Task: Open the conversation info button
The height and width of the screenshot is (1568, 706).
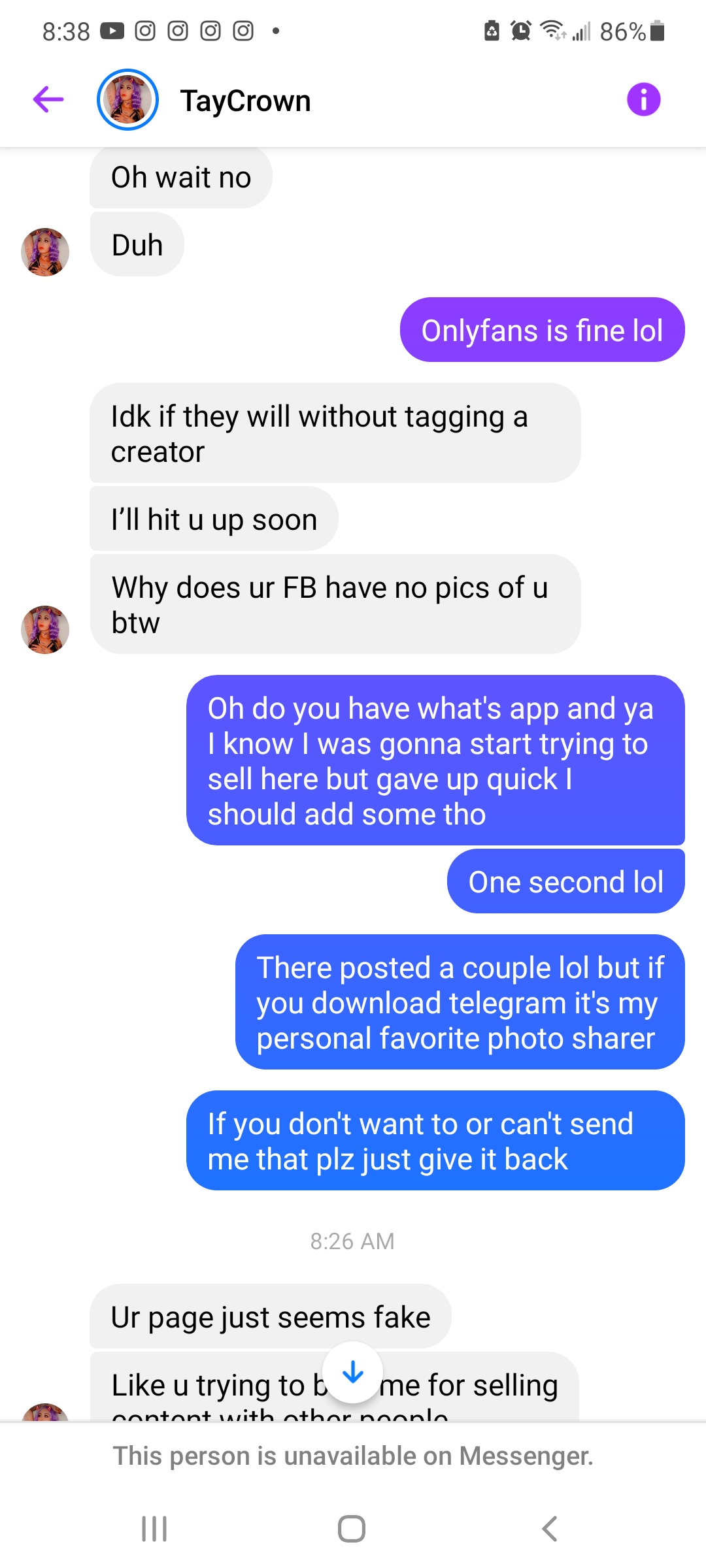Action: coord(643,100)
